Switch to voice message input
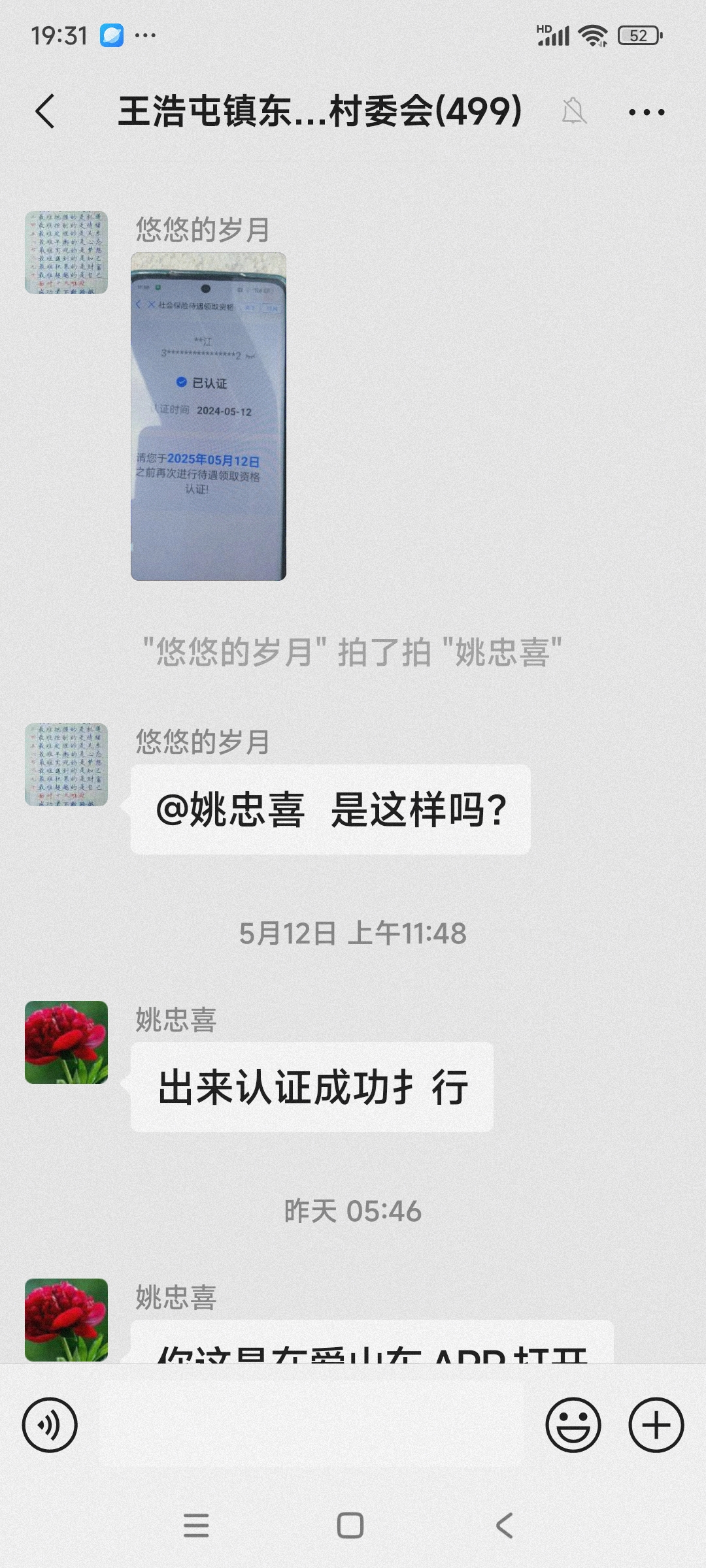Screen dimensions: 706x1568 coord(50,1425)
